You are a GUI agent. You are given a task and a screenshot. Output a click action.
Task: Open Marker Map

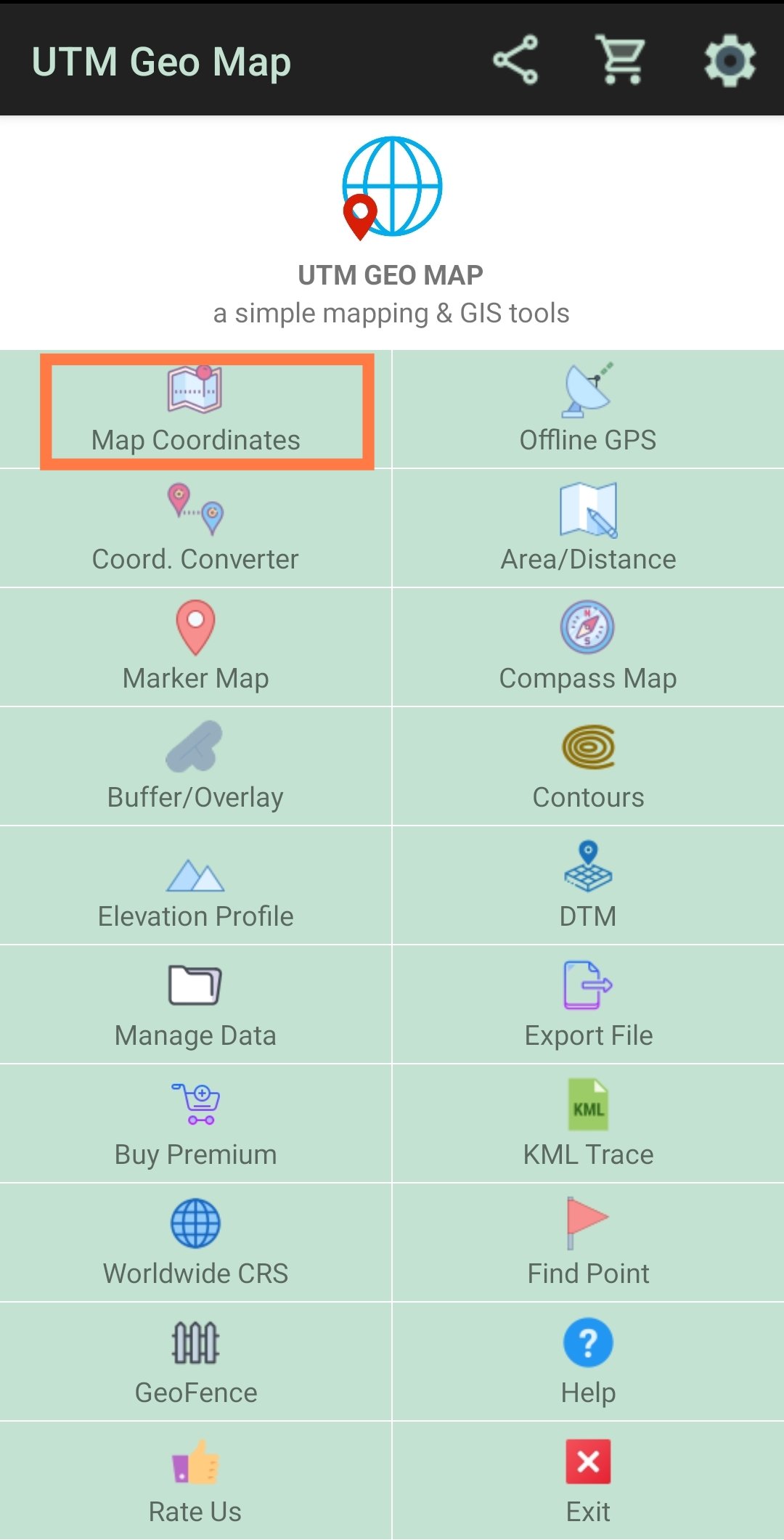coord(196,648)
